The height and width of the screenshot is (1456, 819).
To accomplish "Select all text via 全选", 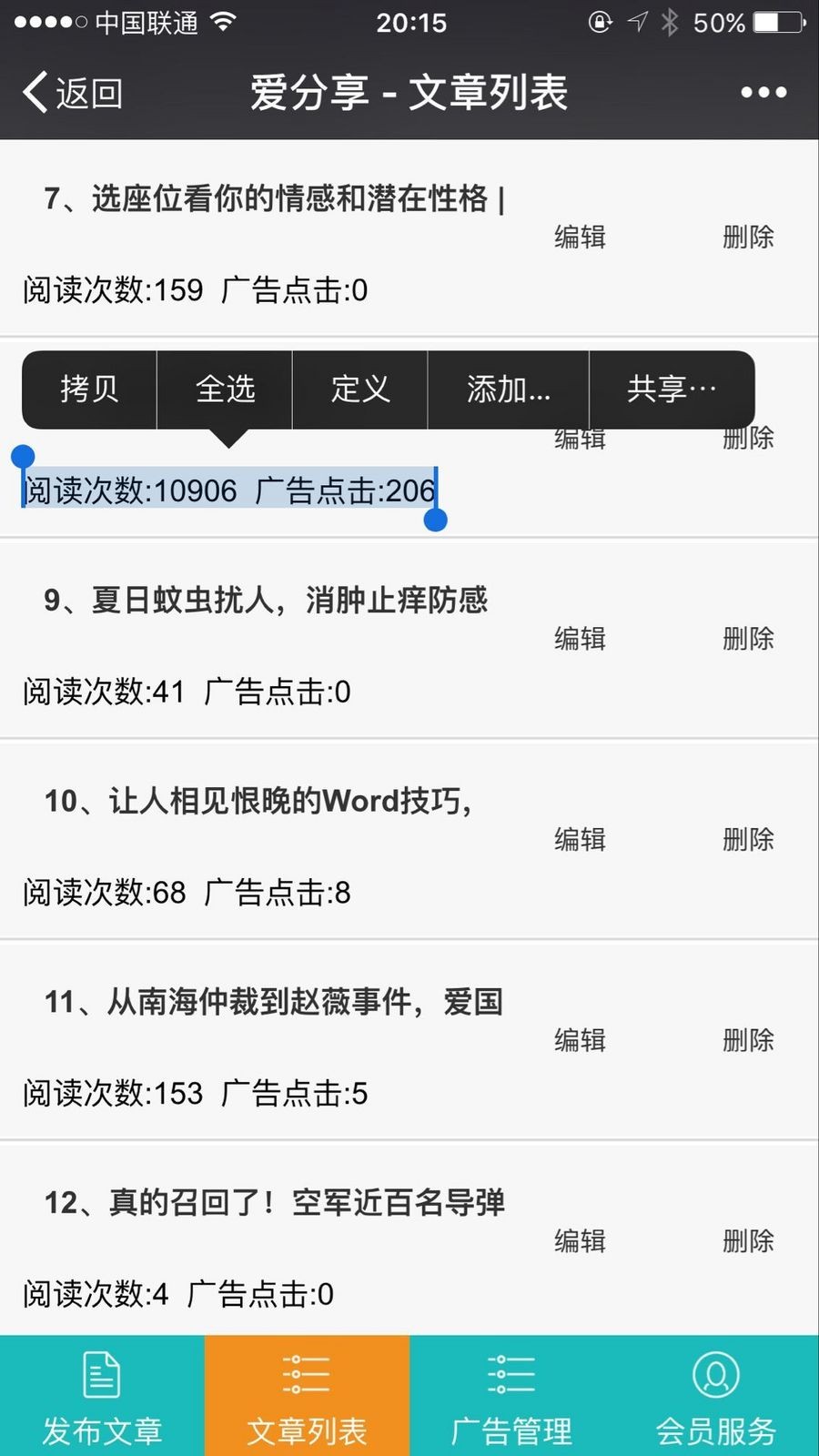I will 225,389.
